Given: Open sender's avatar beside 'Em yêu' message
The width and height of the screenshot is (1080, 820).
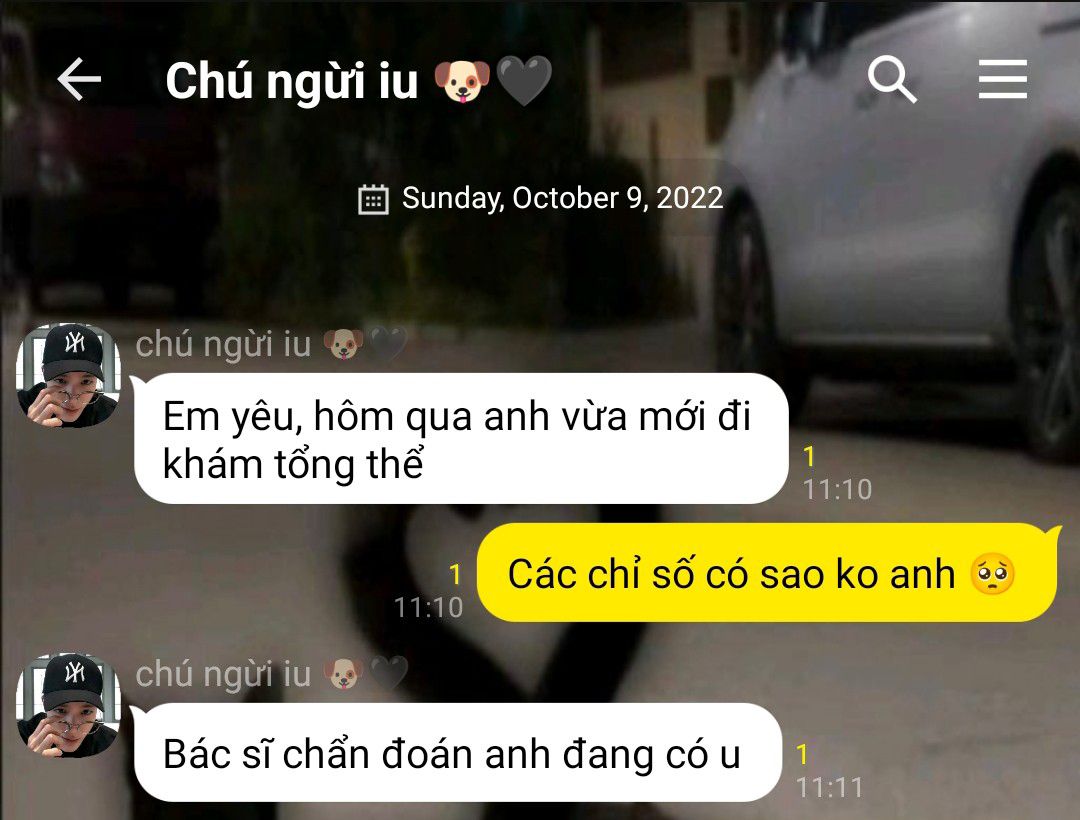Looking at the screenshot, I should pos(68,376).
